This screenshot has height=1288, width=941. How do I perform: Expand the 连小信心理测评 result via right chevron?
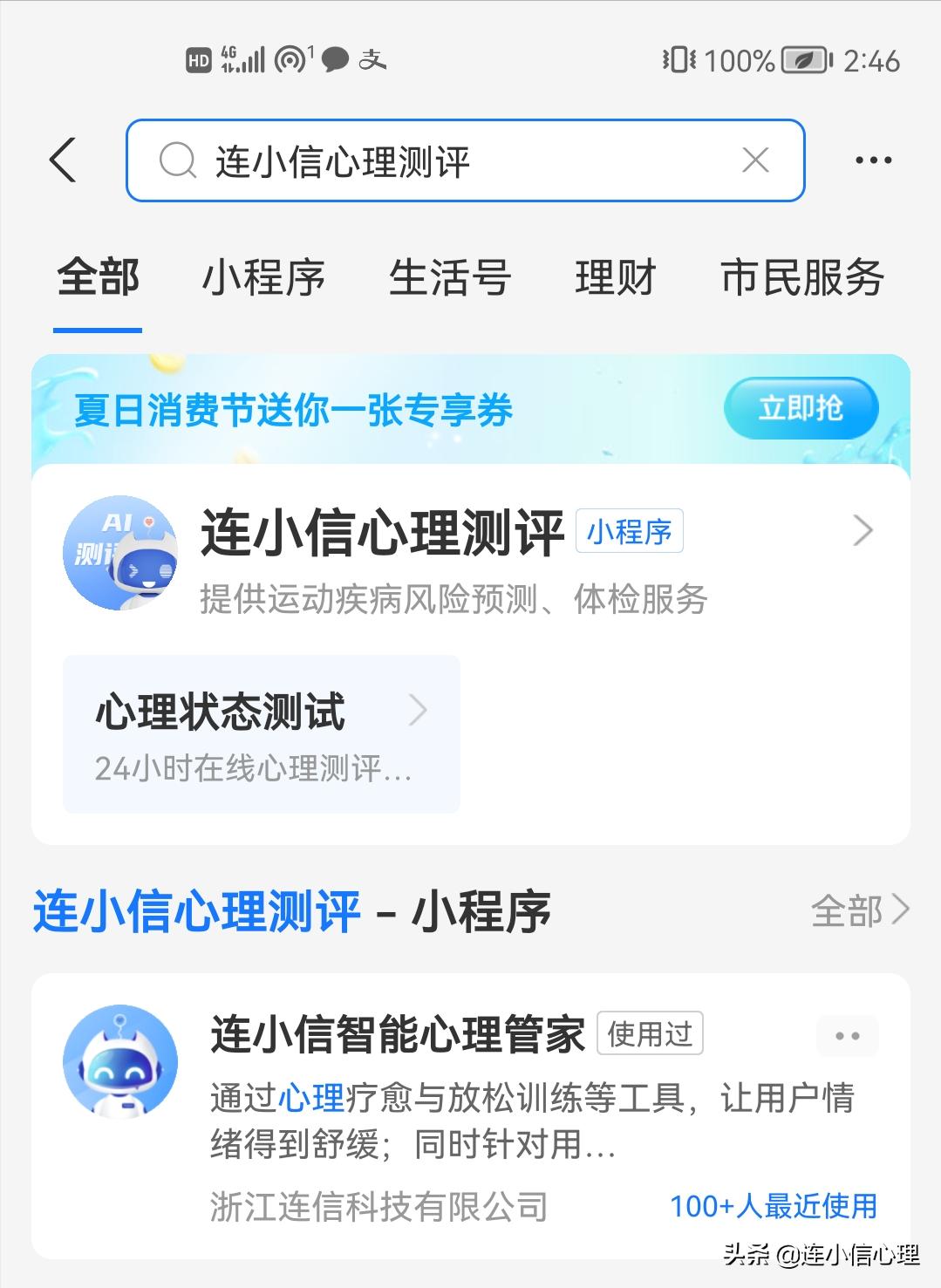click(x=863, y=529)
